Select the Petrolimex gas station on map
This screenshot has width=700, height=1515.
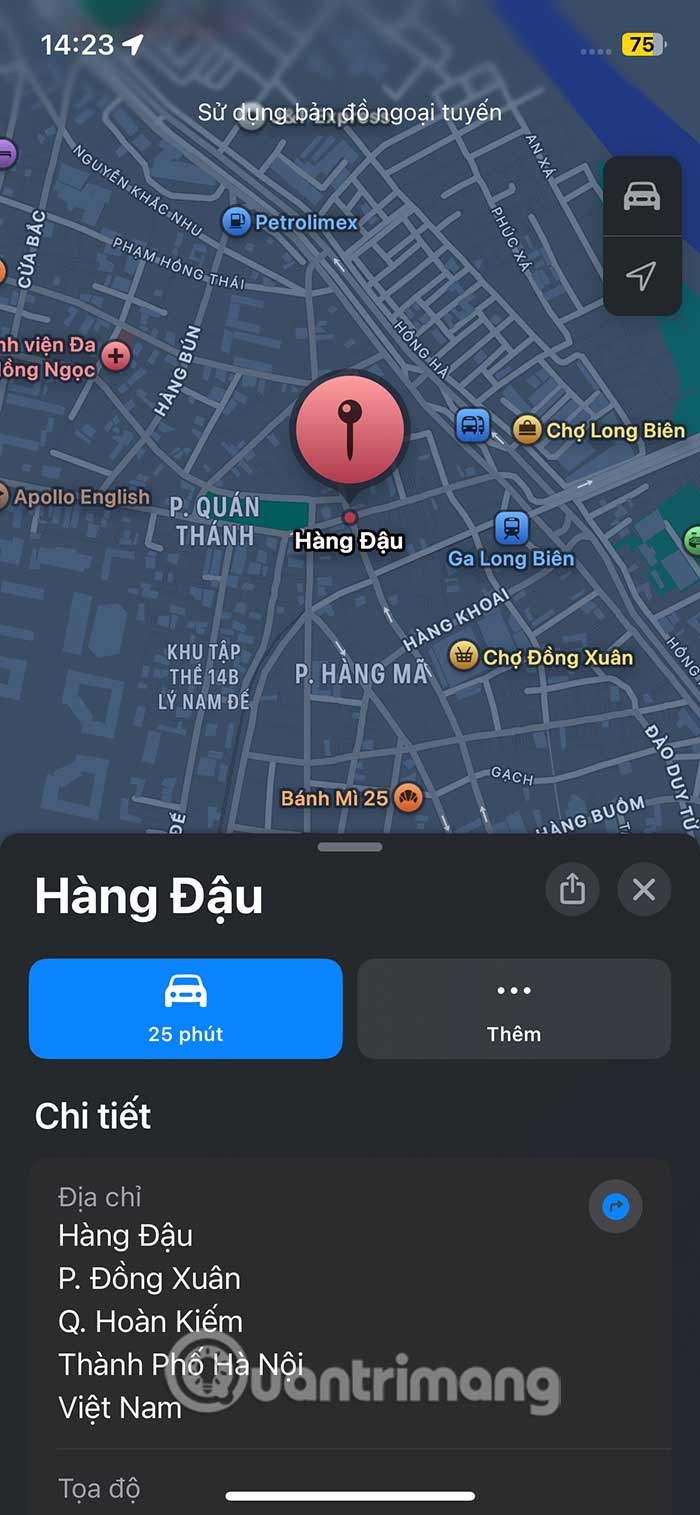236,221
